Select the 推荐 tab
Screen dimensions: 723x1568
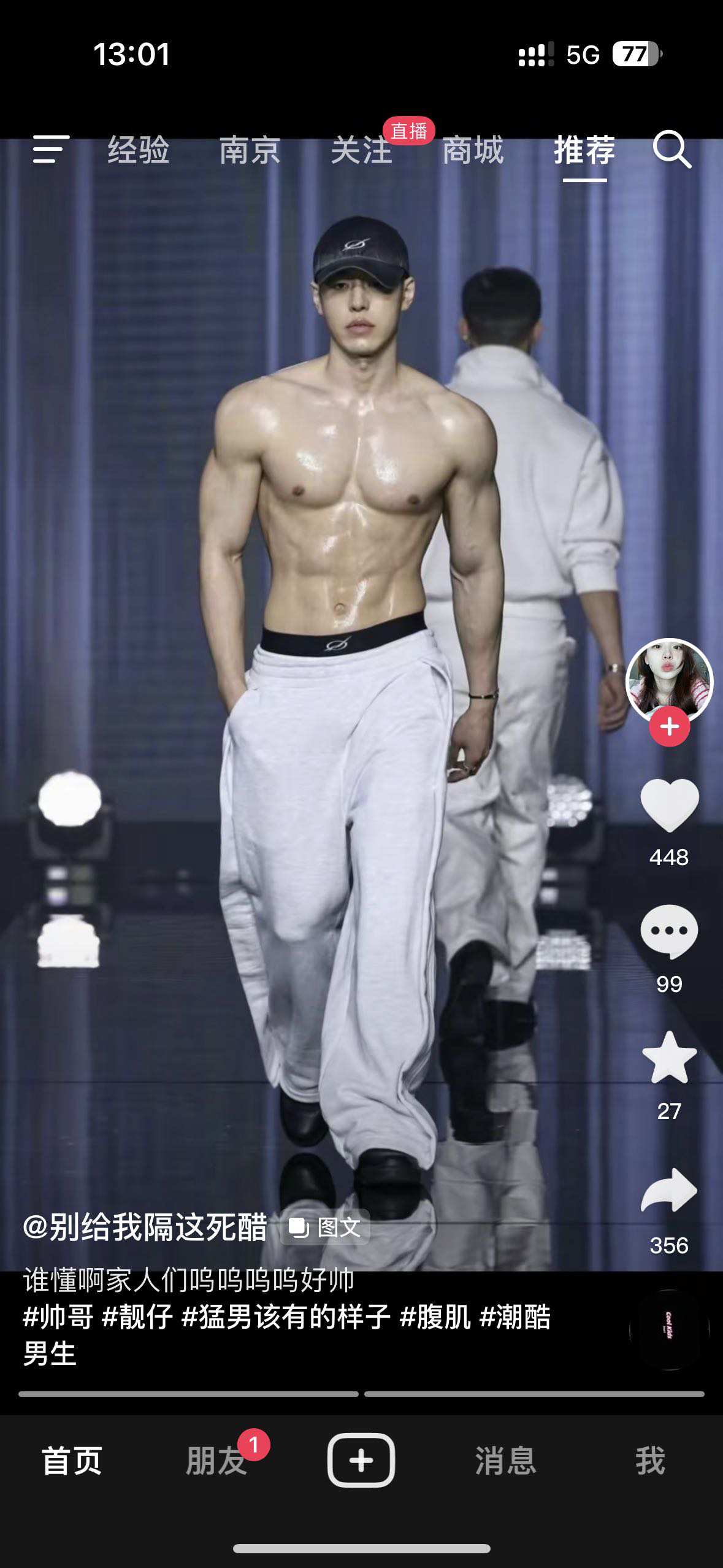584,150
